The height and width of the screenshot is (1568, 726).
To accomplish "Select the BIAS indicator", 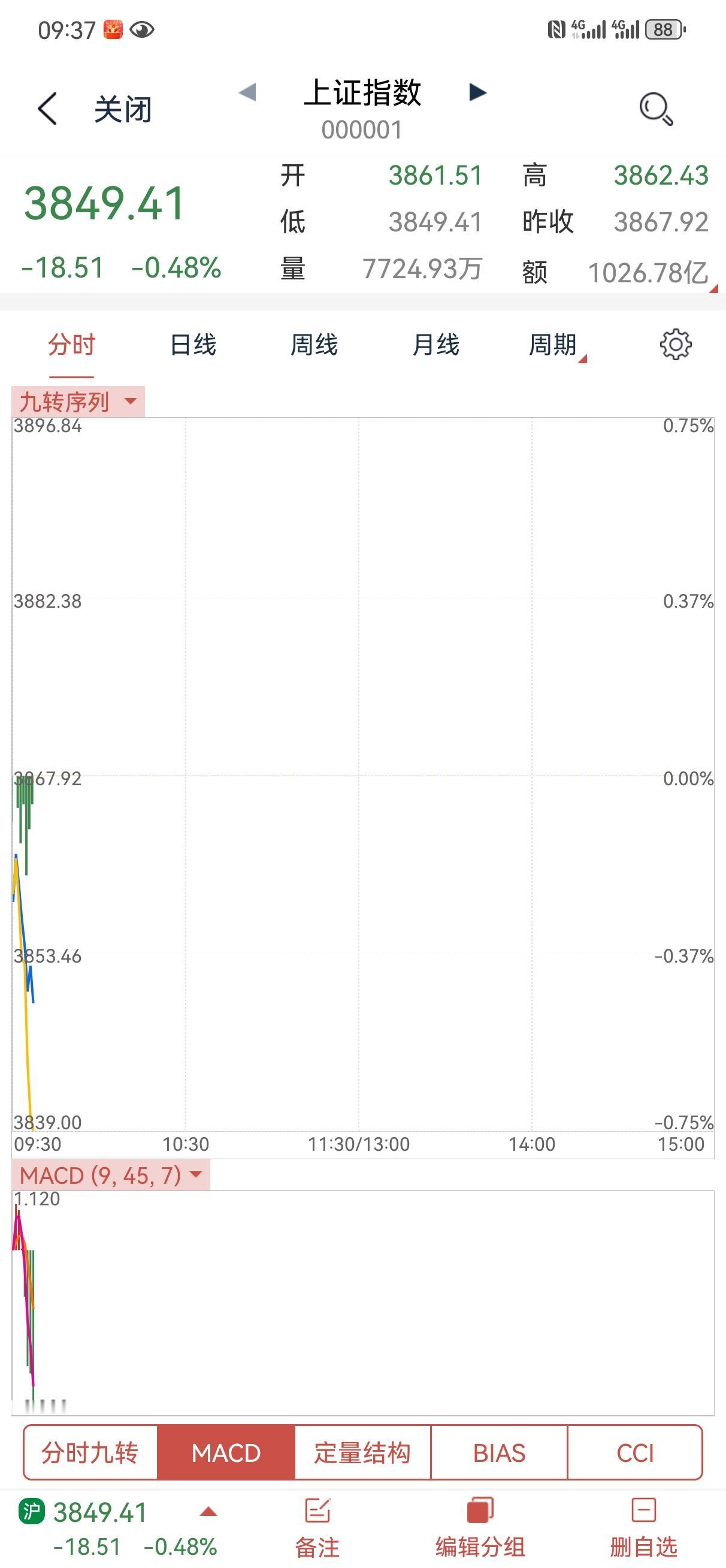I will (x=499, y=1454).
